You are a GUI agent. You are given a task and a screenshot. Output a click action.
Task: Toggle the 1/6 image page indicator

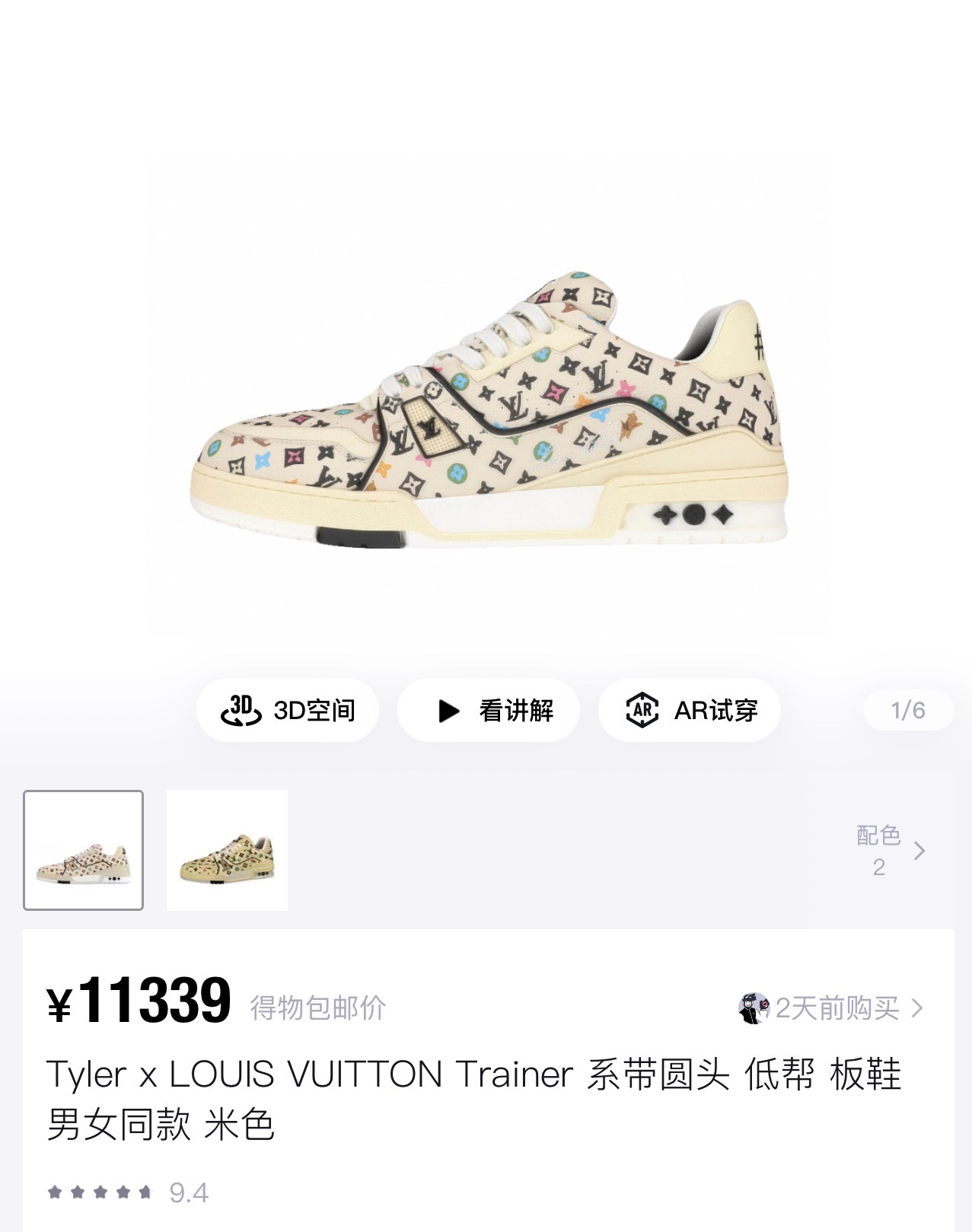(x=908, y=709)
